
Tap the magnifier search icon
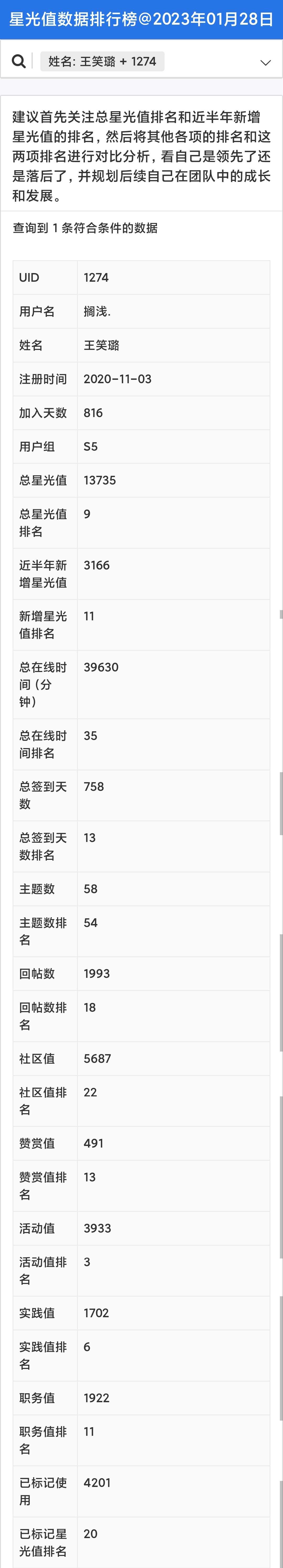point(19,61)
